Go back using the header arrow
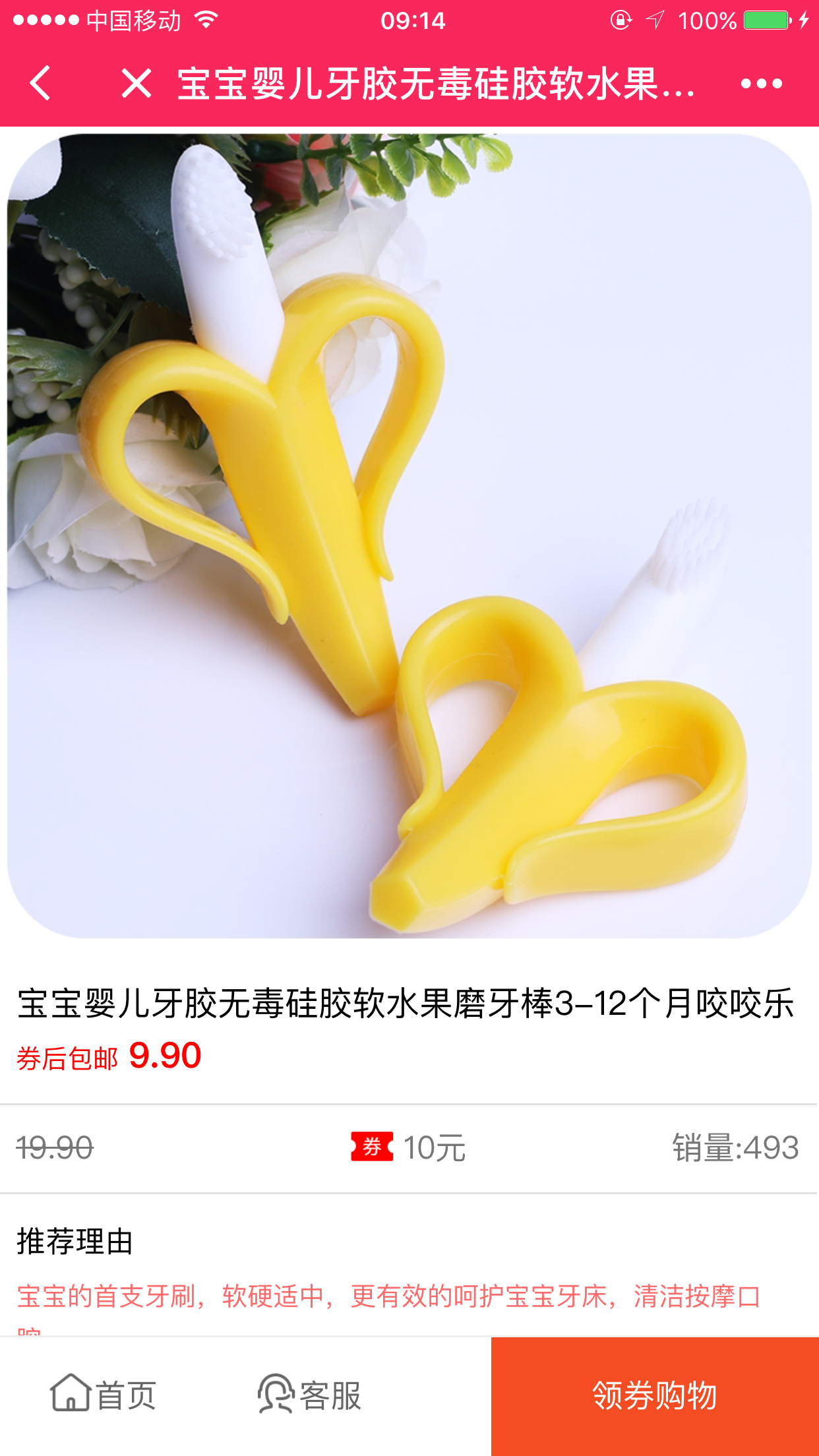The height and width of the screenshot is (1456, 819). point(41,84)
